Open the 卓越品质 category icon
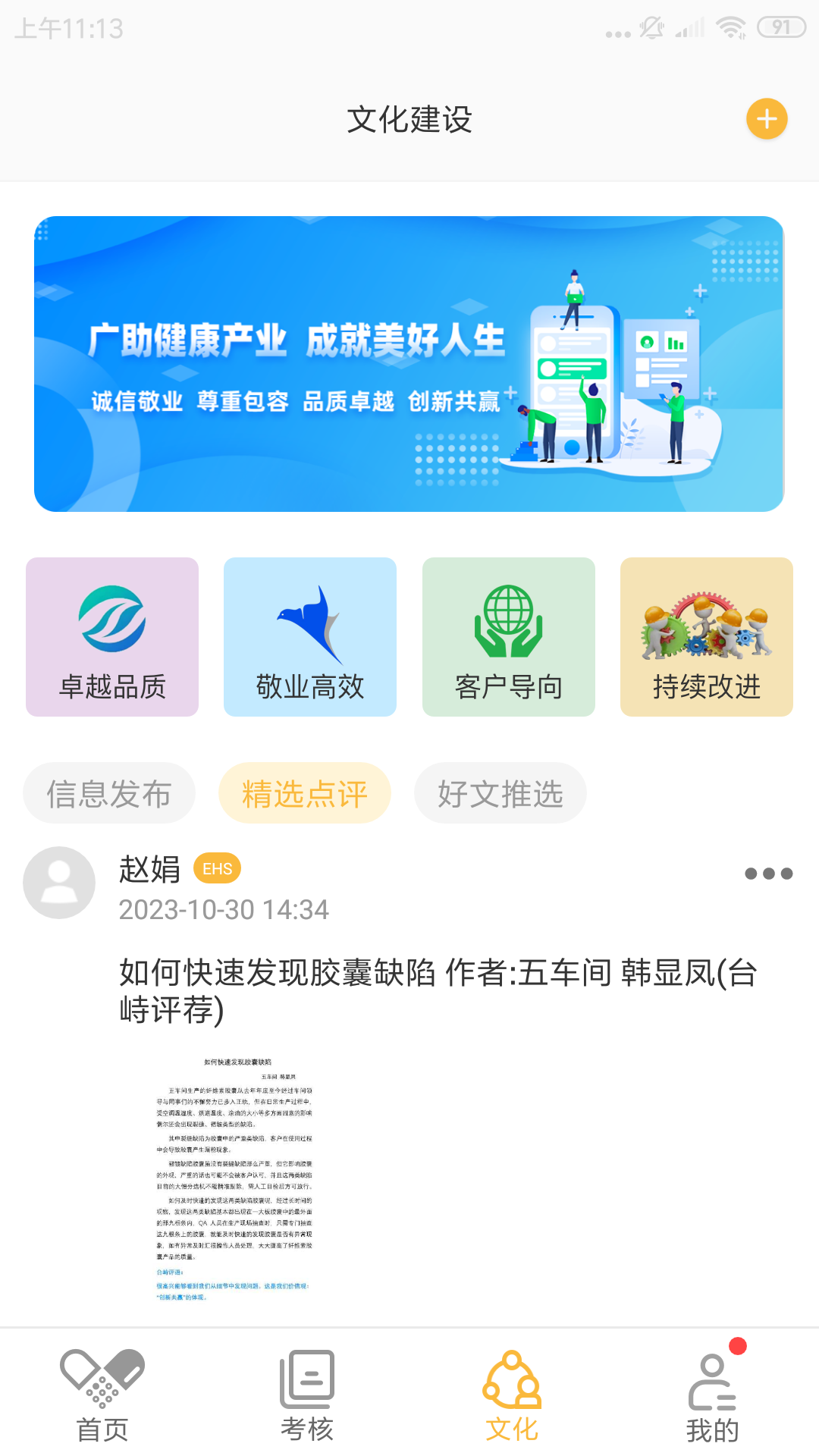 [x=111, y=637]
